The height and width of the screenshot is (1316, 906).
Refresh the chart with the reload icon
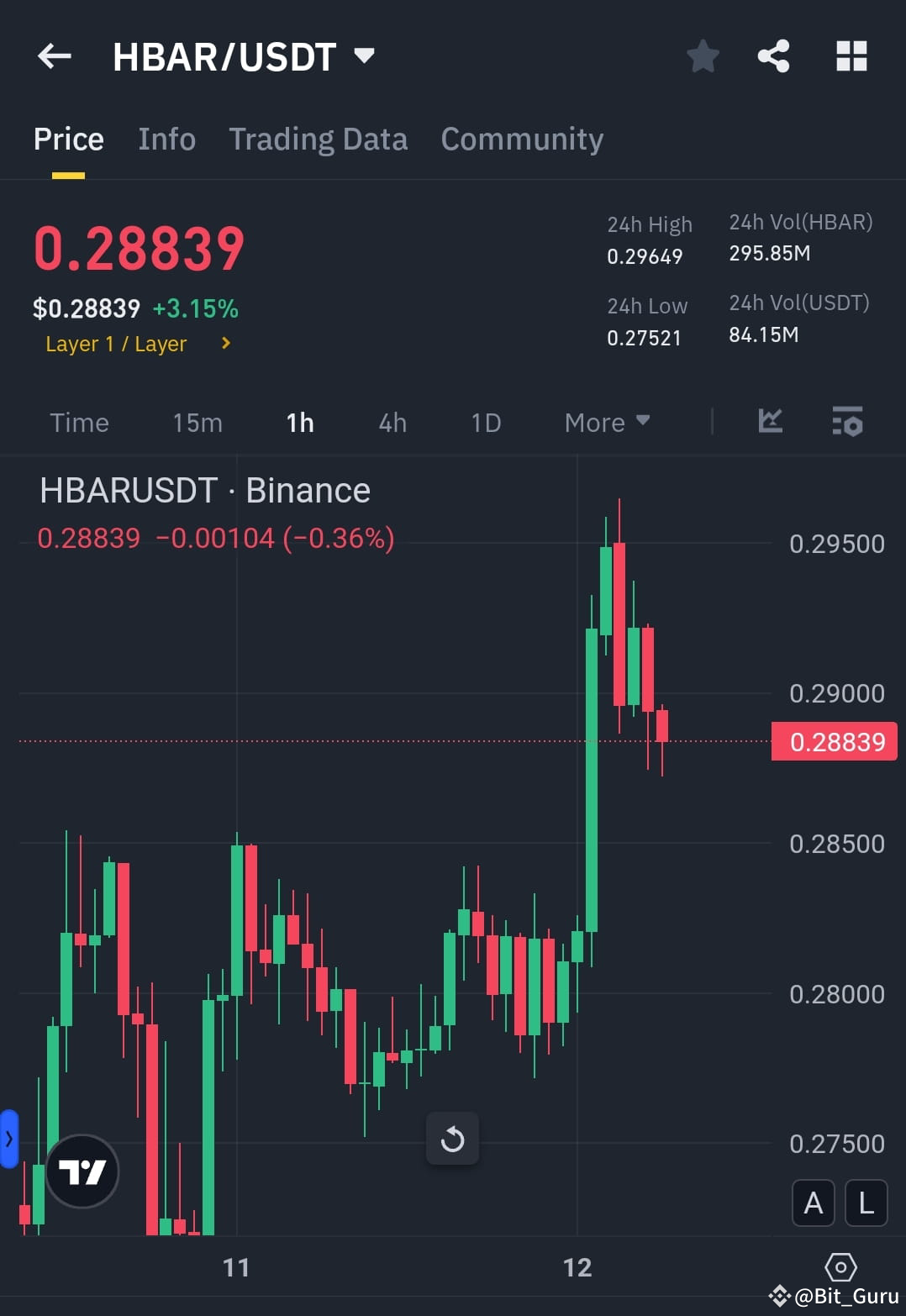[x=452, y=1139]
